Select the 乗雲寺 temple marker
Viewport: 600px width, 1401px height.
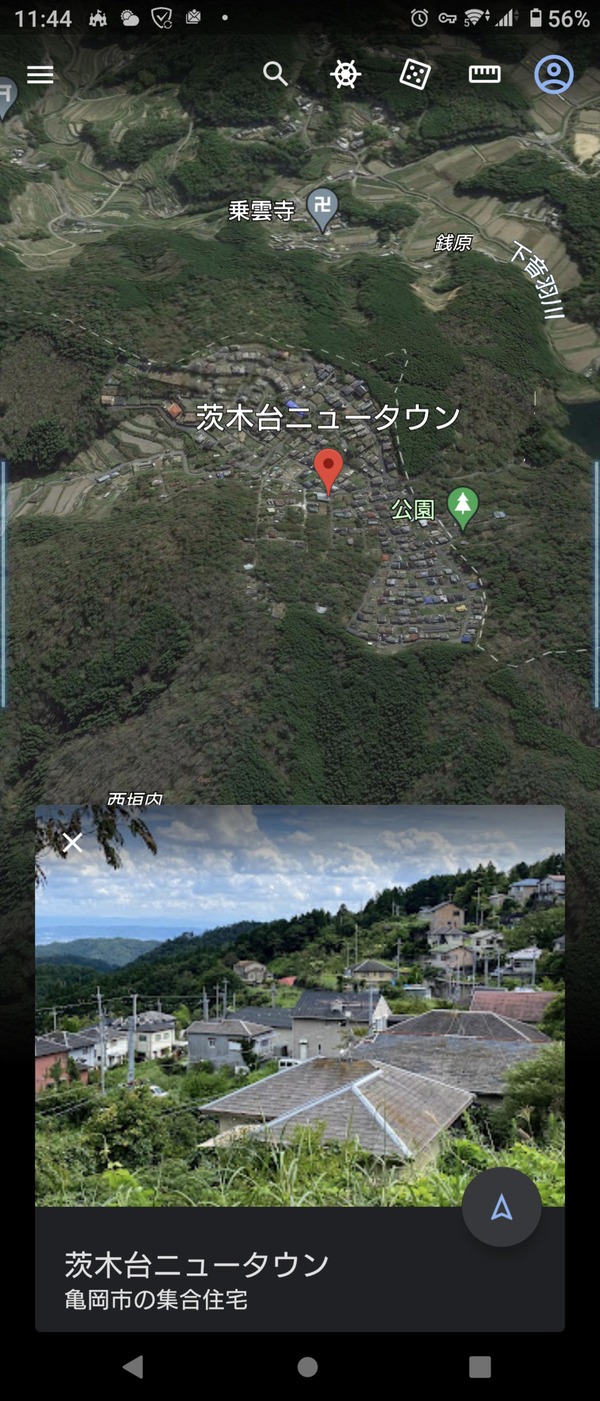point(322,209)
